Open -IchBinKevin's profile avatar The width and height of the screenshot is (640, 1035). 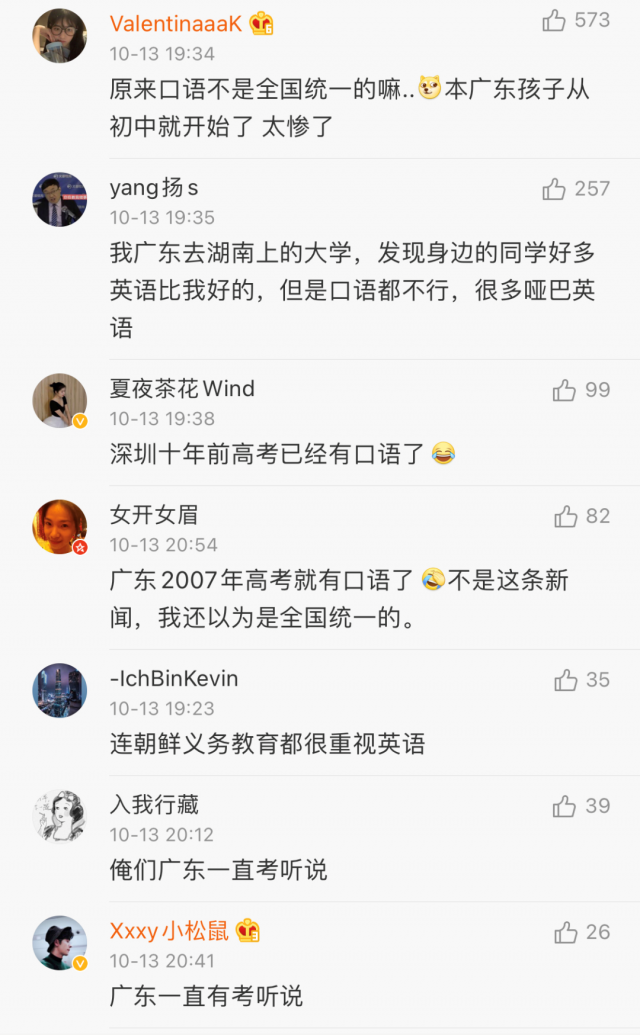point(60,690)
